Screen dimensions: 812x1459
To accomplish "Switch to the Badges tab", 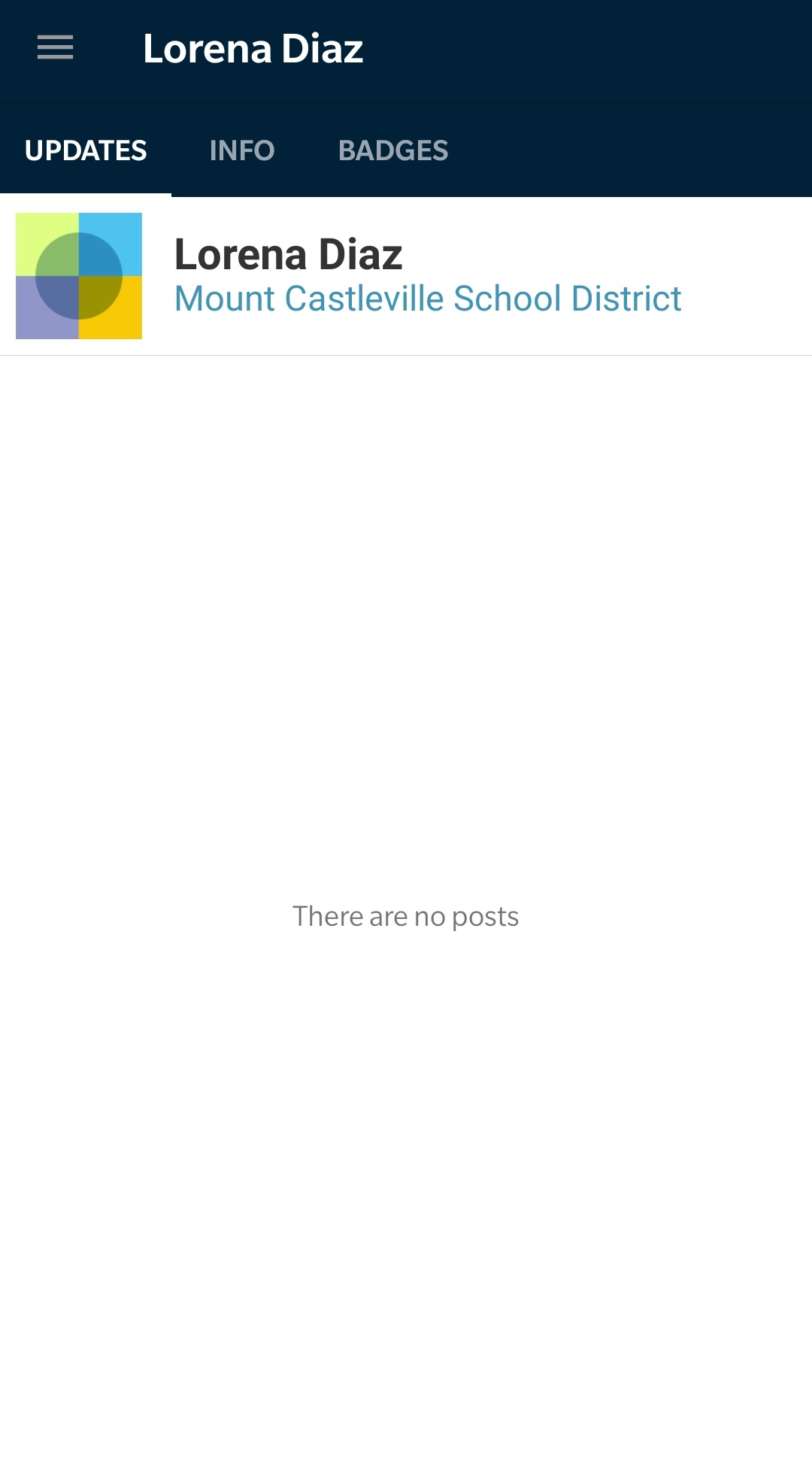I will click(393, 150).
